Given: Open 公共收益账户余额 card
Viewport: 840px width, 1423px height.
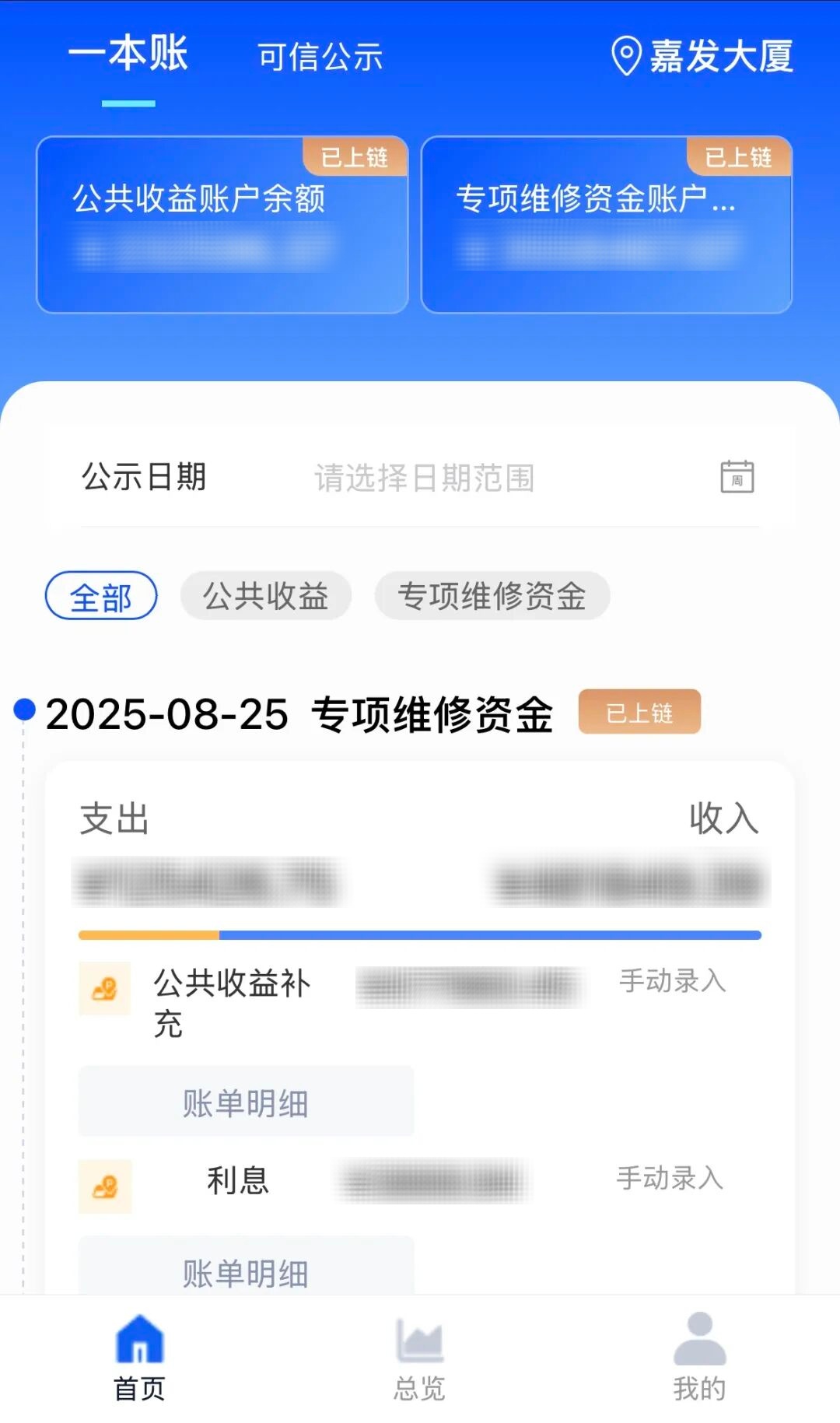Looking at the screenshot, I should pos(222,225).
